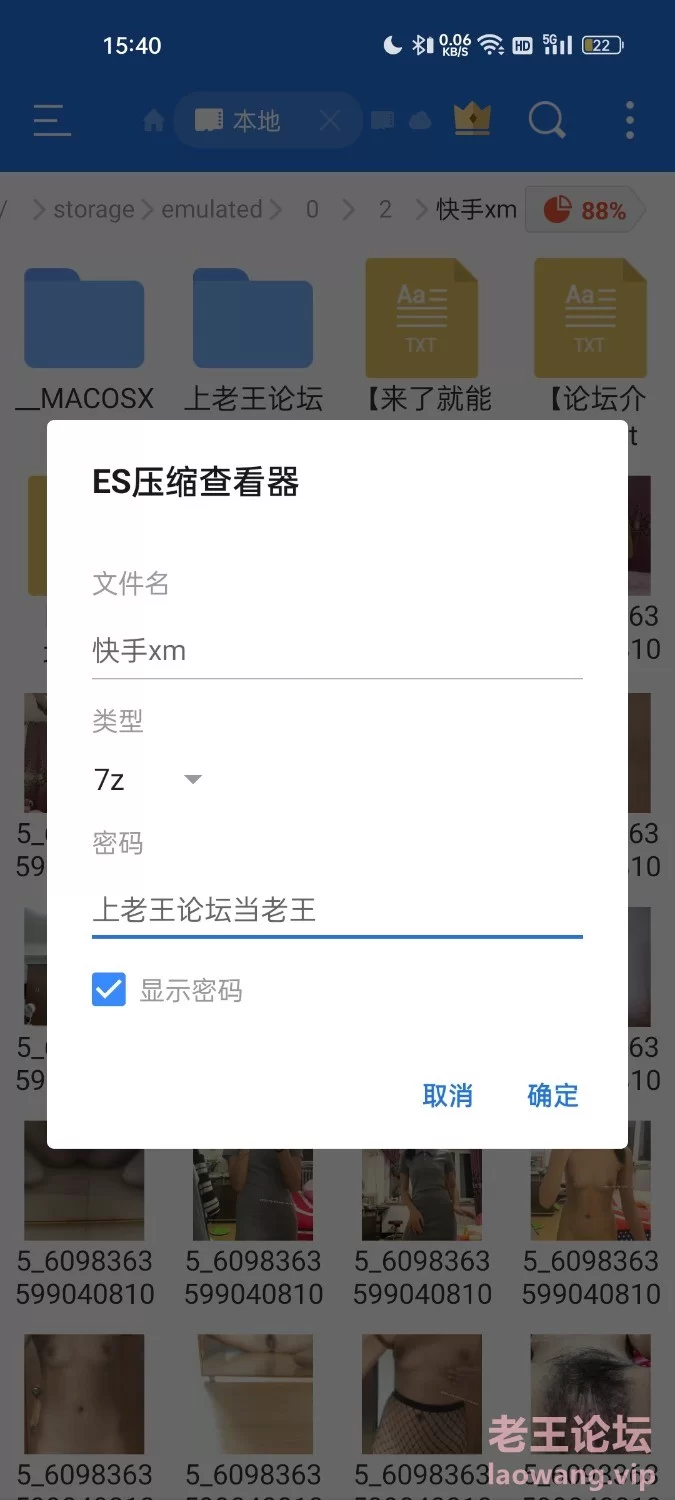Tap the 密码 password input field
This screenshot has height=1500, width=675.
(x=337, y=910)
